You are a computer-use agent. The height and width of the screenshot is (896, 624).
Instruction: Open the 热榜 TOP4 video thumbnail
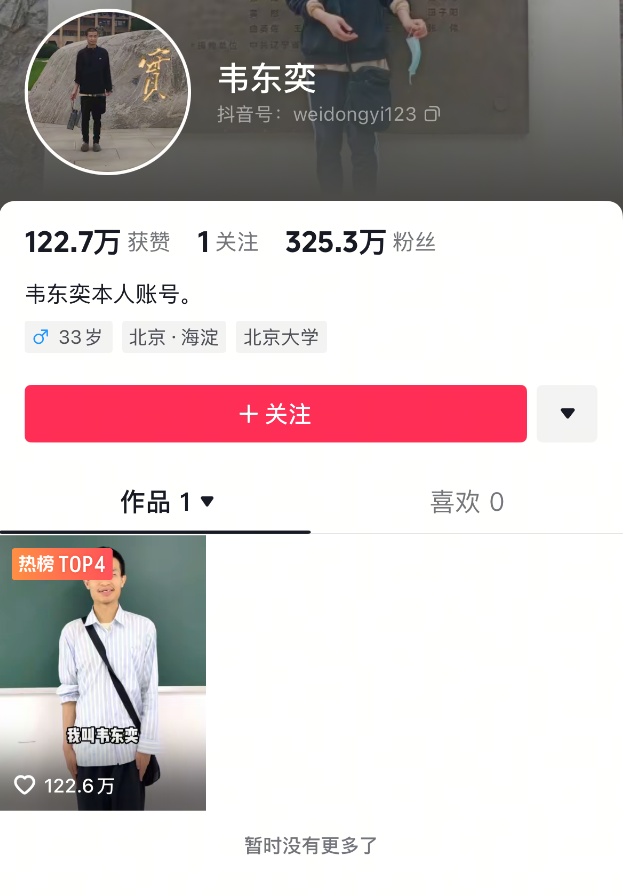pyautogui.click(x=103, y=672)
